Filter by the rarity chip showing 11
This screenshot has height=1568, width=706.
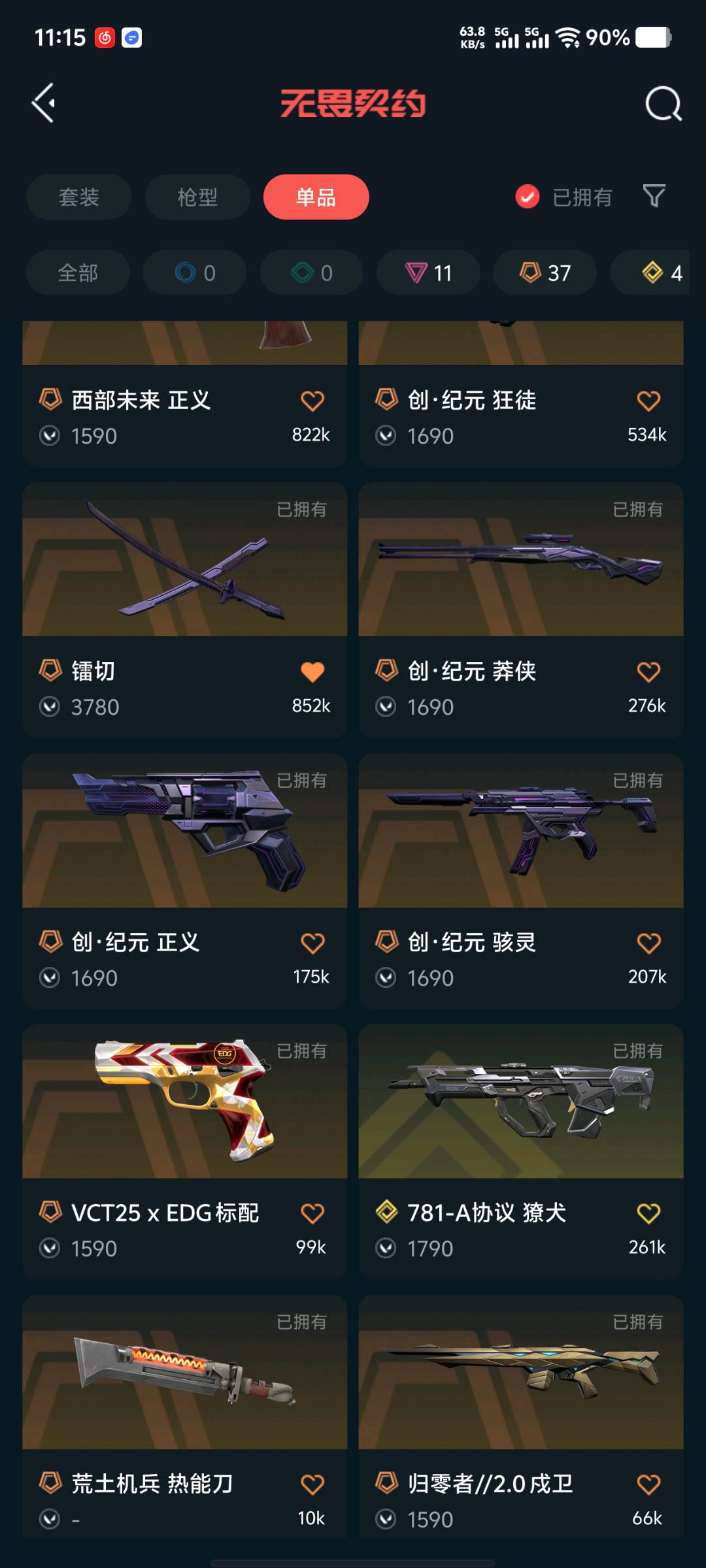pyautogui.click(x=428, y=272)
